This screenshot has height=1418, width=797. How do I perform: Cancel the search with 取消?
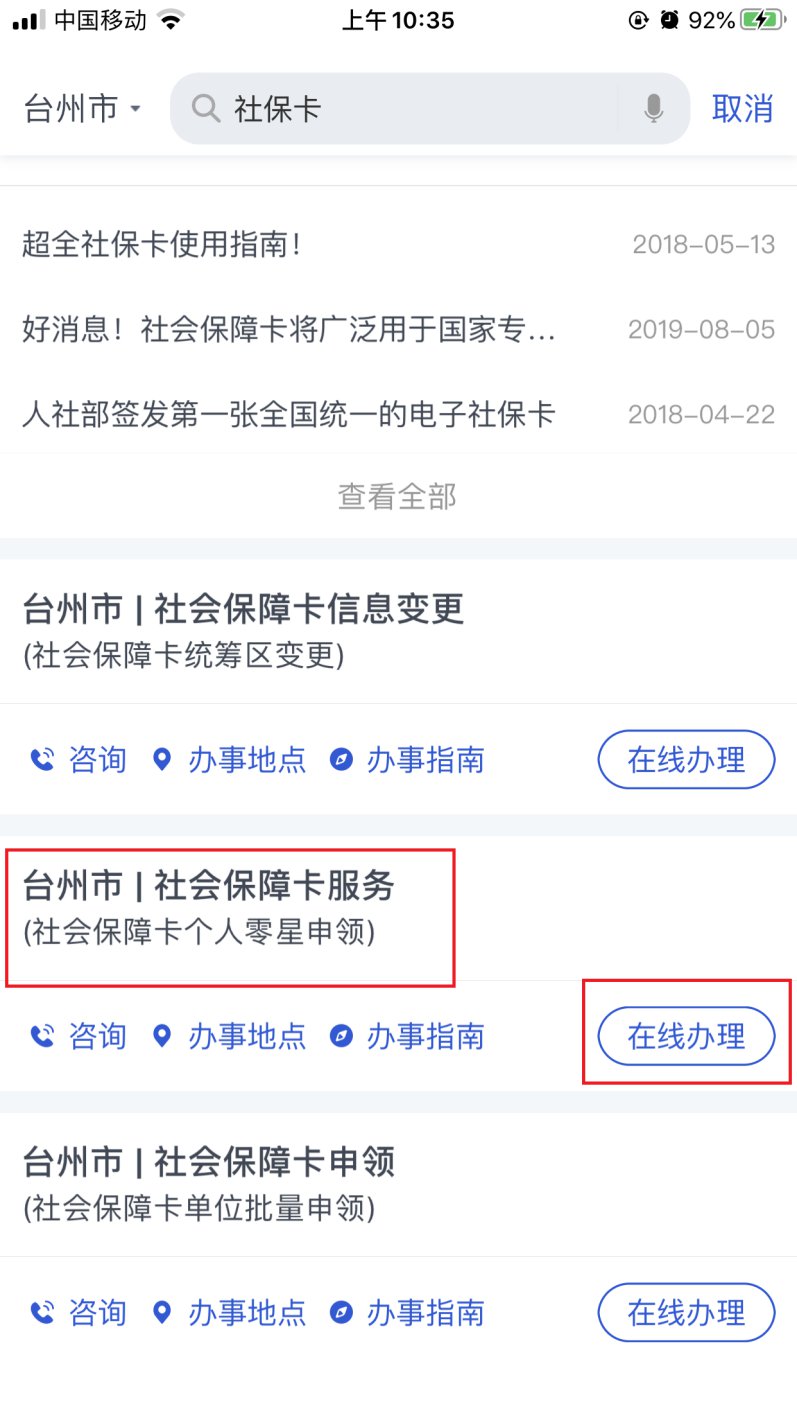[x=742, y=108]
